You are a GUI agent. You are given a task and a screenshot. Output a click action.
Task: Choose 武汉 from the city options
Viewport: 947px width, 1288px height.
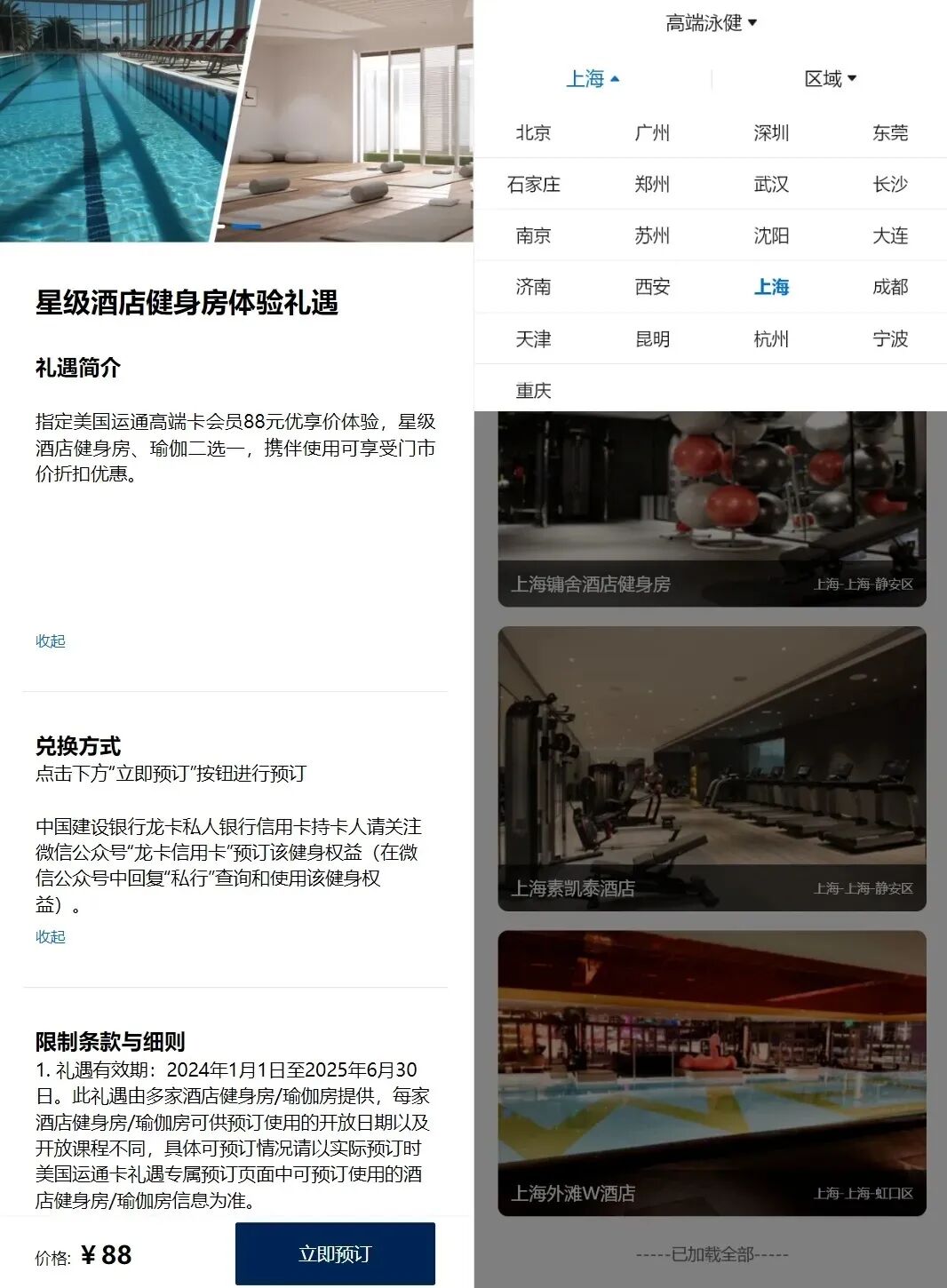coord(771,185)
